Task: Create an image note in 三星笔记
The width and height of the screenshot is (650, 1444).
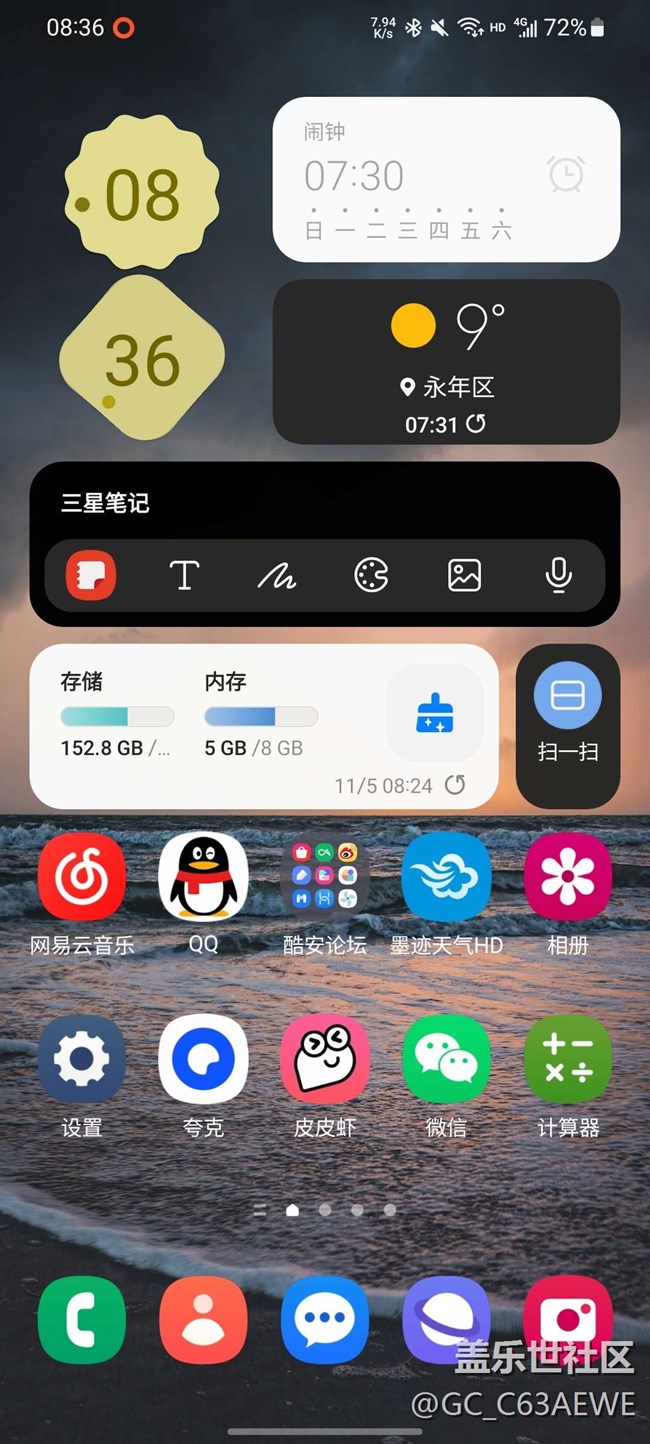Action: point(465,575)
